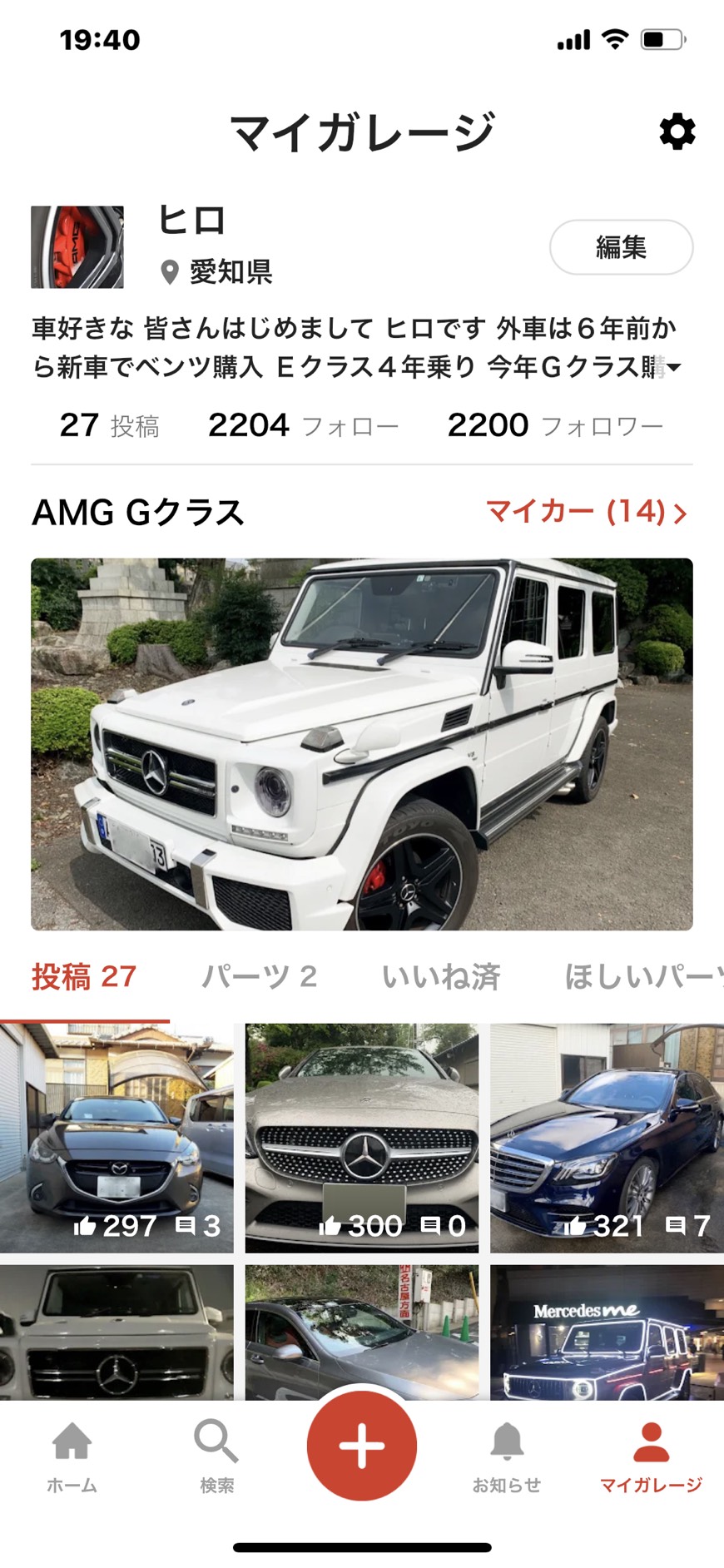The image size is (724, 1568).
Task: Create a new post with plus button
Action: 362,1446
